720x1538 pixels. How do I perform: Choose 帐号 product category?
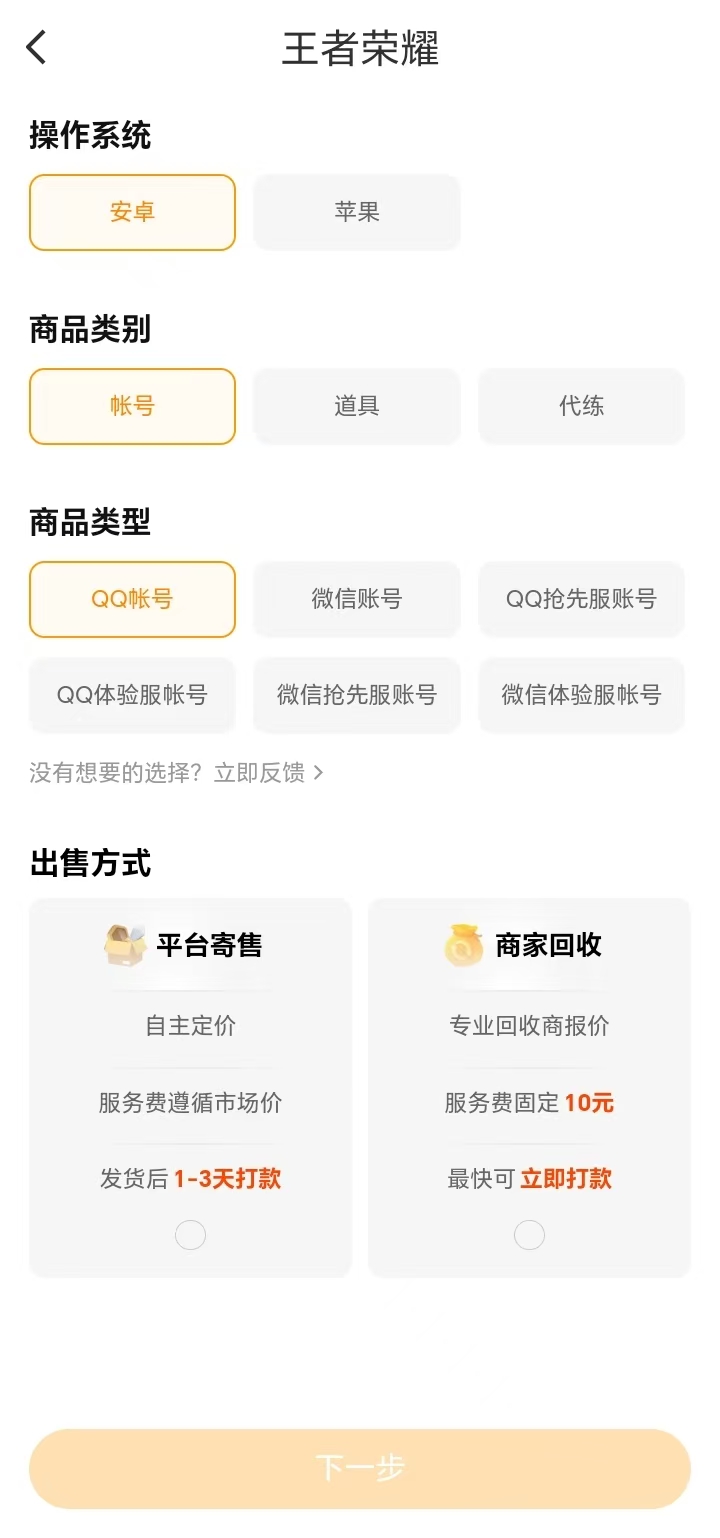click(132, 406)
